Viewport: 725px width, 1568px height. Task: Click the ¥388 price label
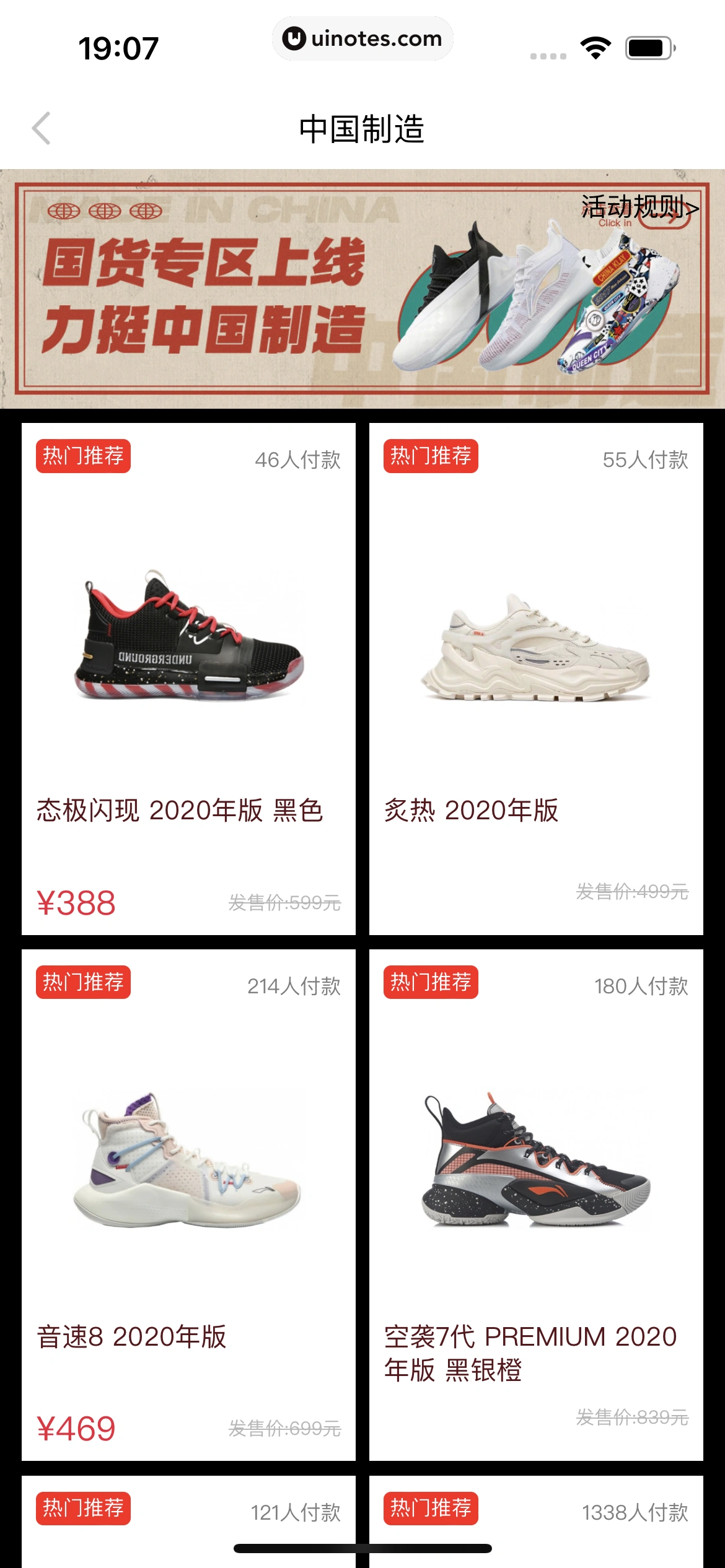click(77, 904)
